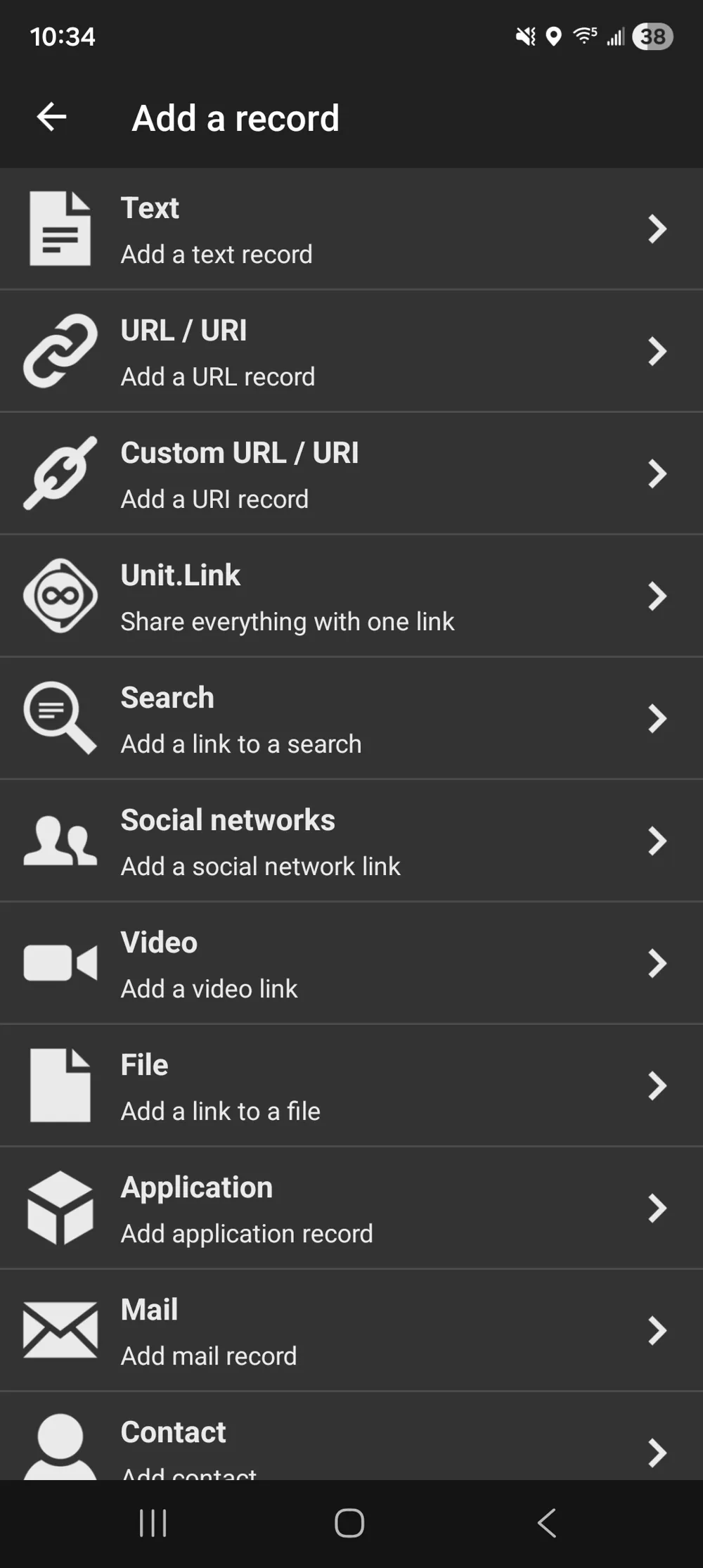Open the Unit.Link option

pyautogui.click(x=351, y=596)
